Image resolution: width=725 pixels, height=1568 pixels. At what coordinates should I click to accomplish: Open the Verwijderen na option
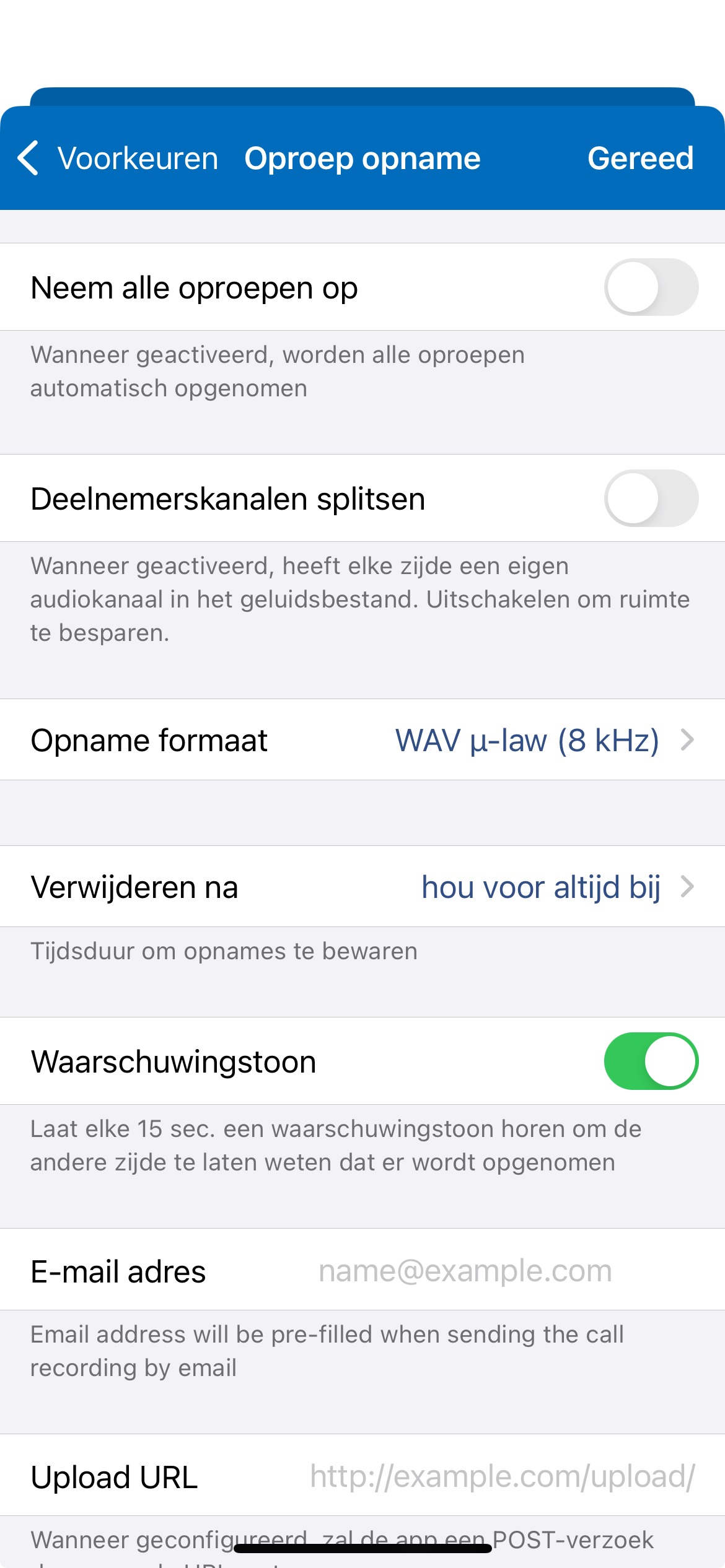(362, 887)
